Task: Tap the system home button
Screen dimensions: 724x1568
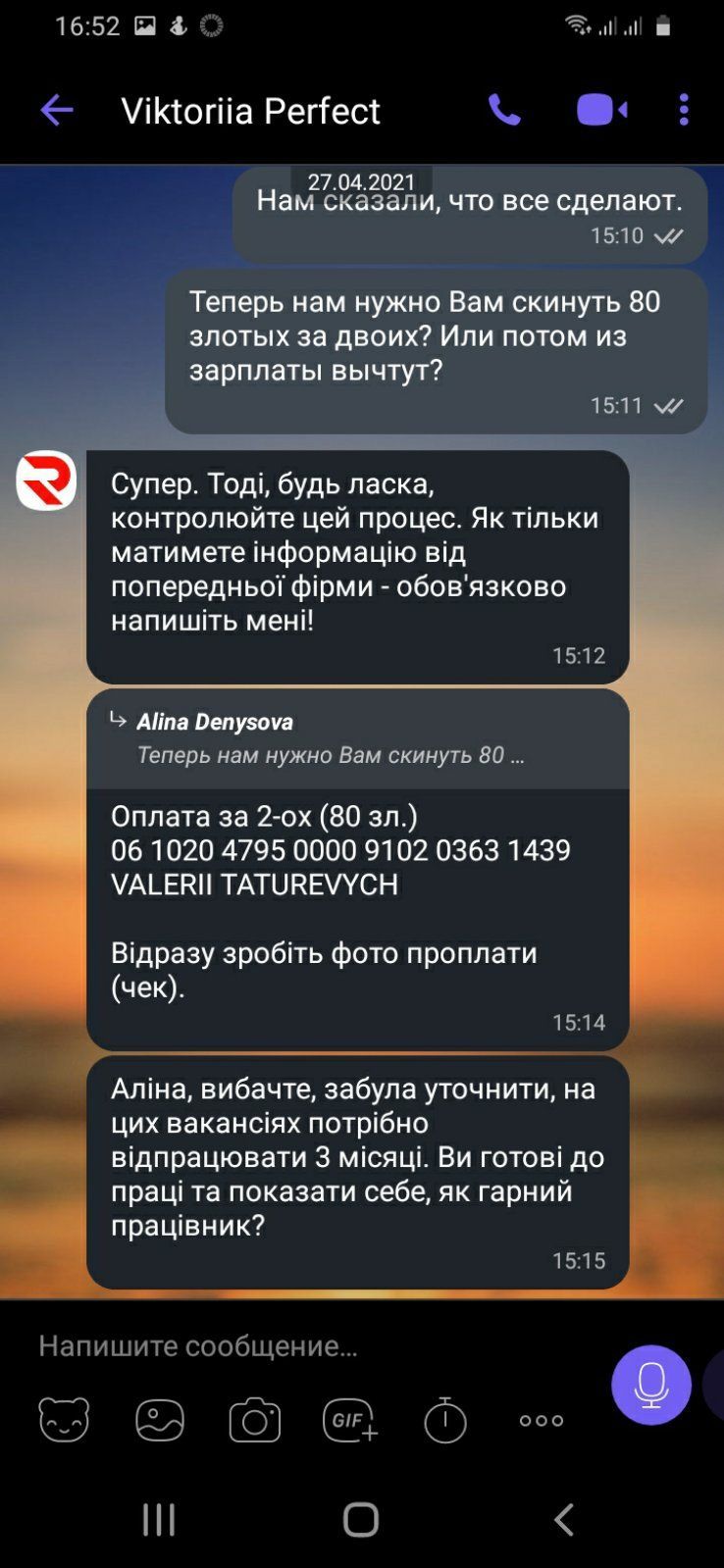Action: click(x=361, y=1519)
